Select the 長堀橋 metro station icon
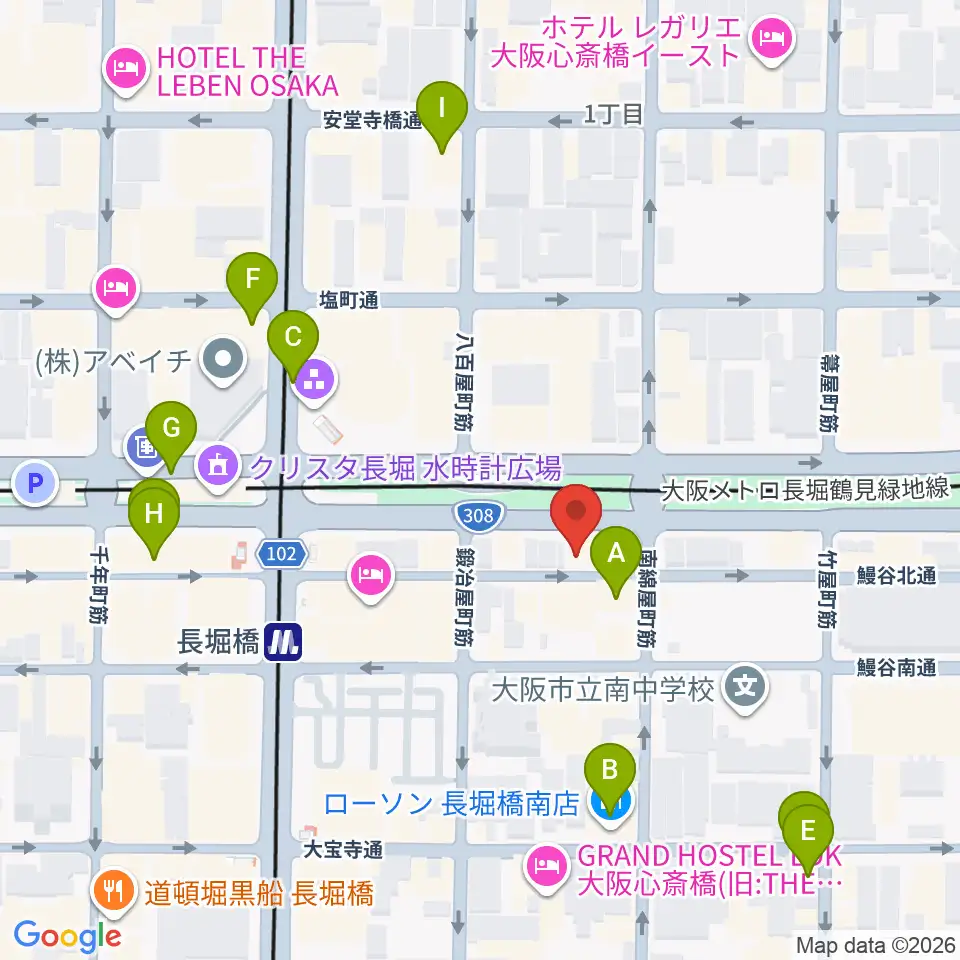 point(283,642)
